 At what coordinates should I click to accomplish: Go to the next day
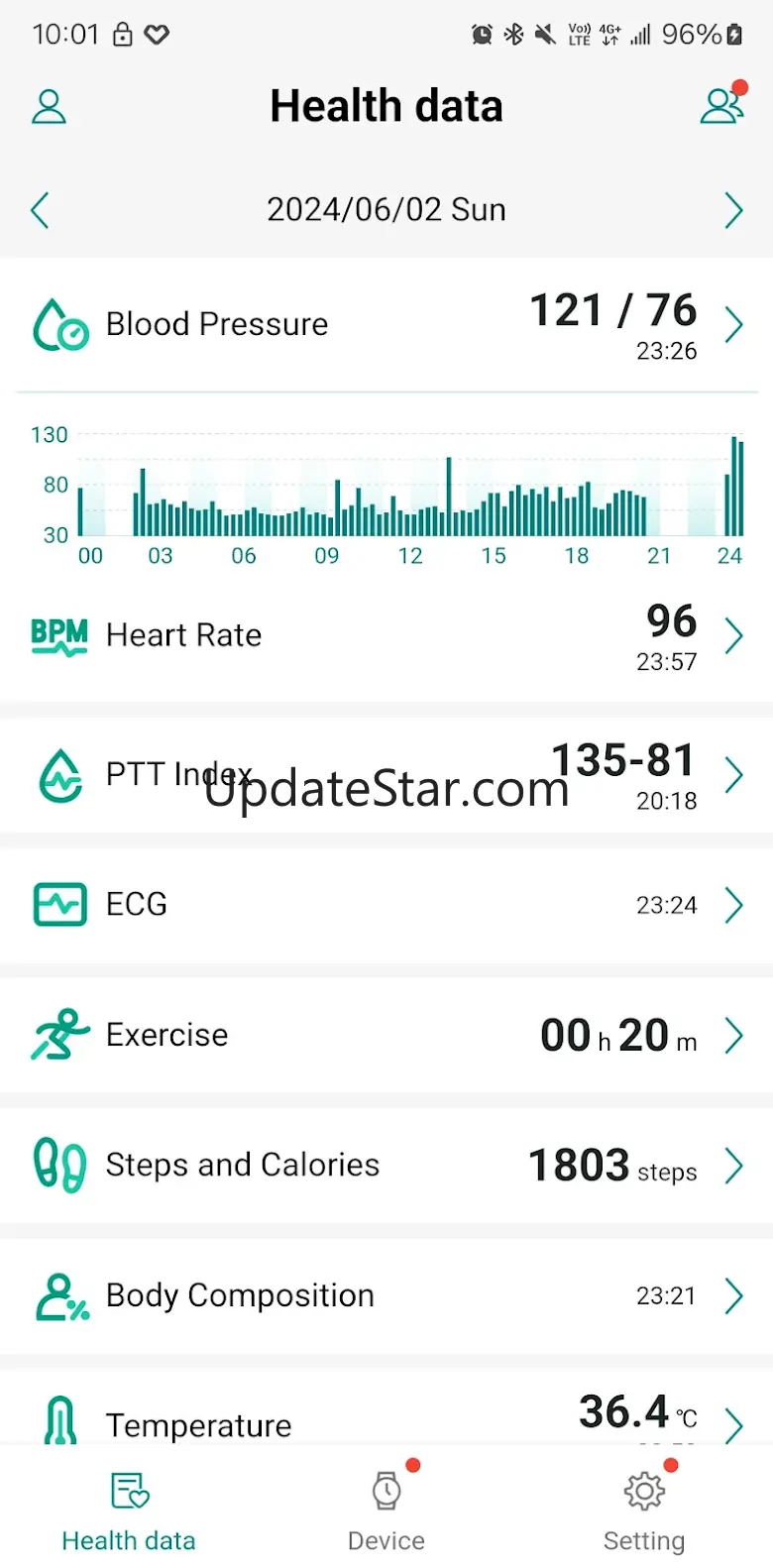733,210
